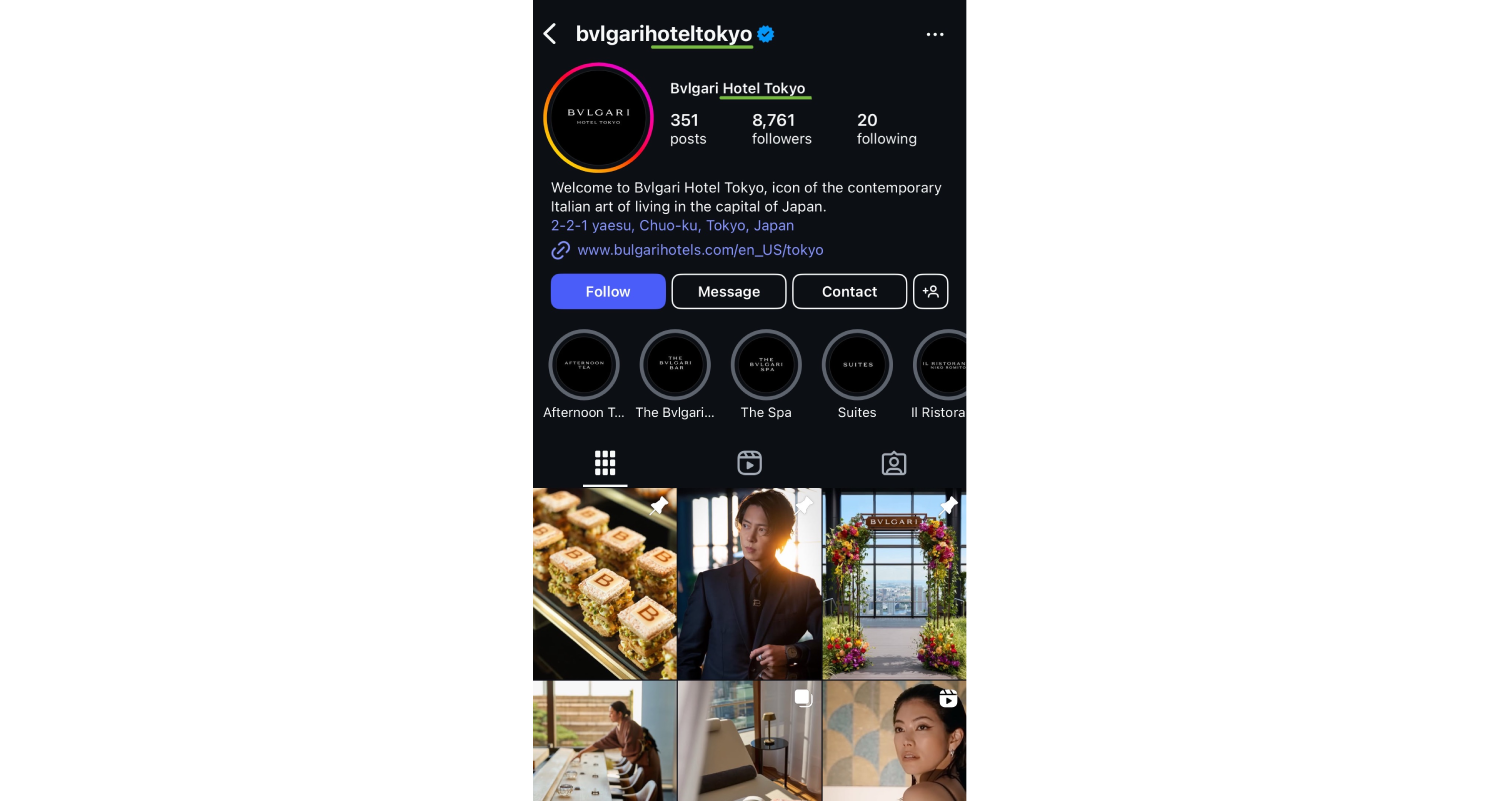This screenshot has height=801, width=1500.
Task: Go back using the arrow icon
Action: coord(550,34)
